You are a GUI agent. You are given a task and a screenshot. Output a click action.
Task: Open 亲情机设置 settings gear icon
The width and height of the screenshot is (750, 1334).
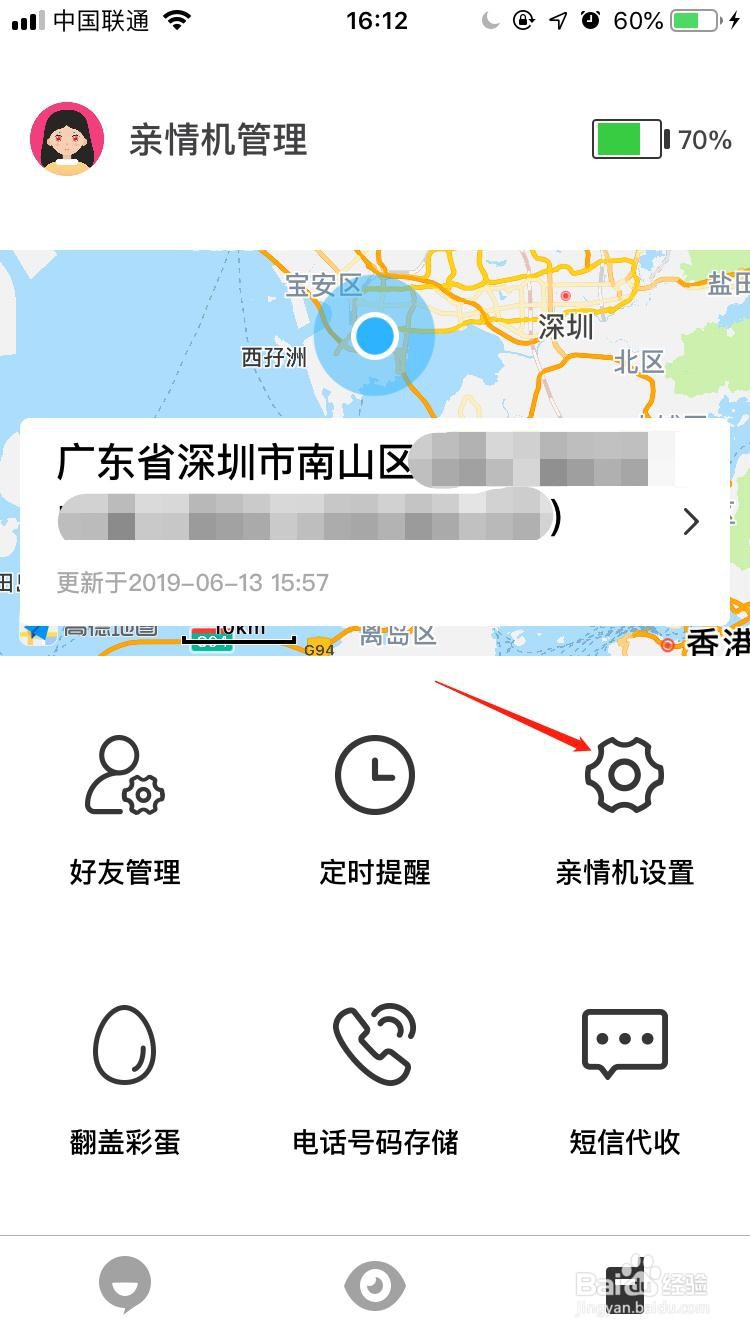(625, 773)
